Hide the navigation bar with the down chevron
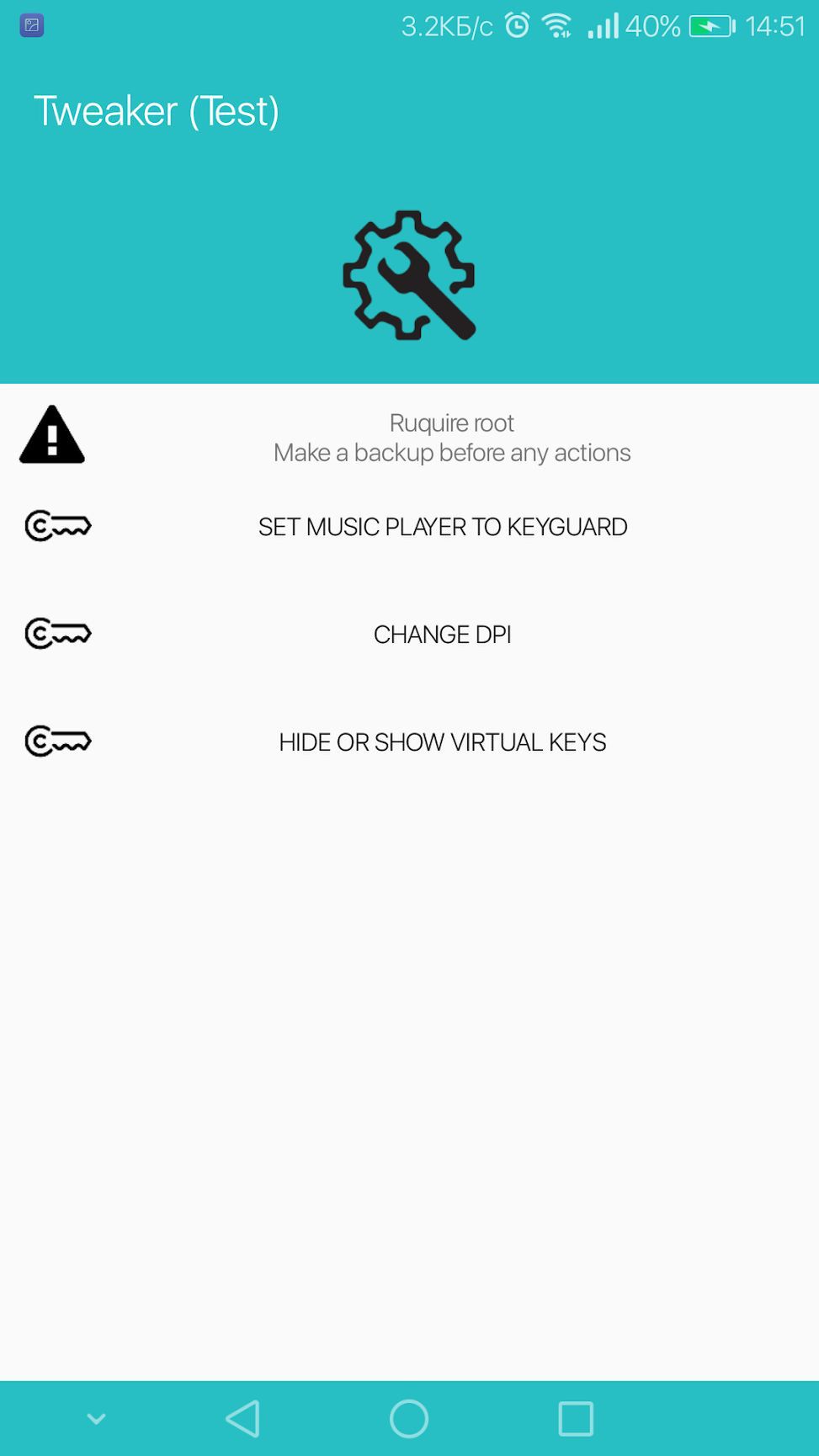The width and height of the screenshot is (819, 1456). pos(96,1419)
